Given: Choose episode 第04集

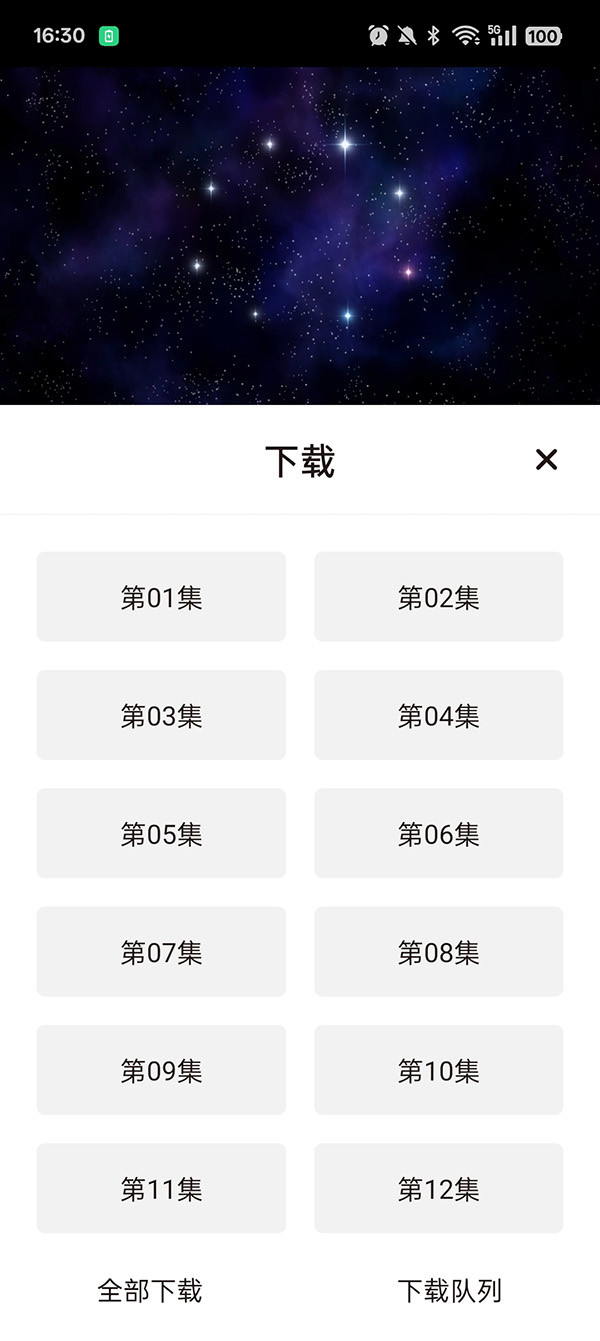Looking at the screenshot, I should click(439, 715).
